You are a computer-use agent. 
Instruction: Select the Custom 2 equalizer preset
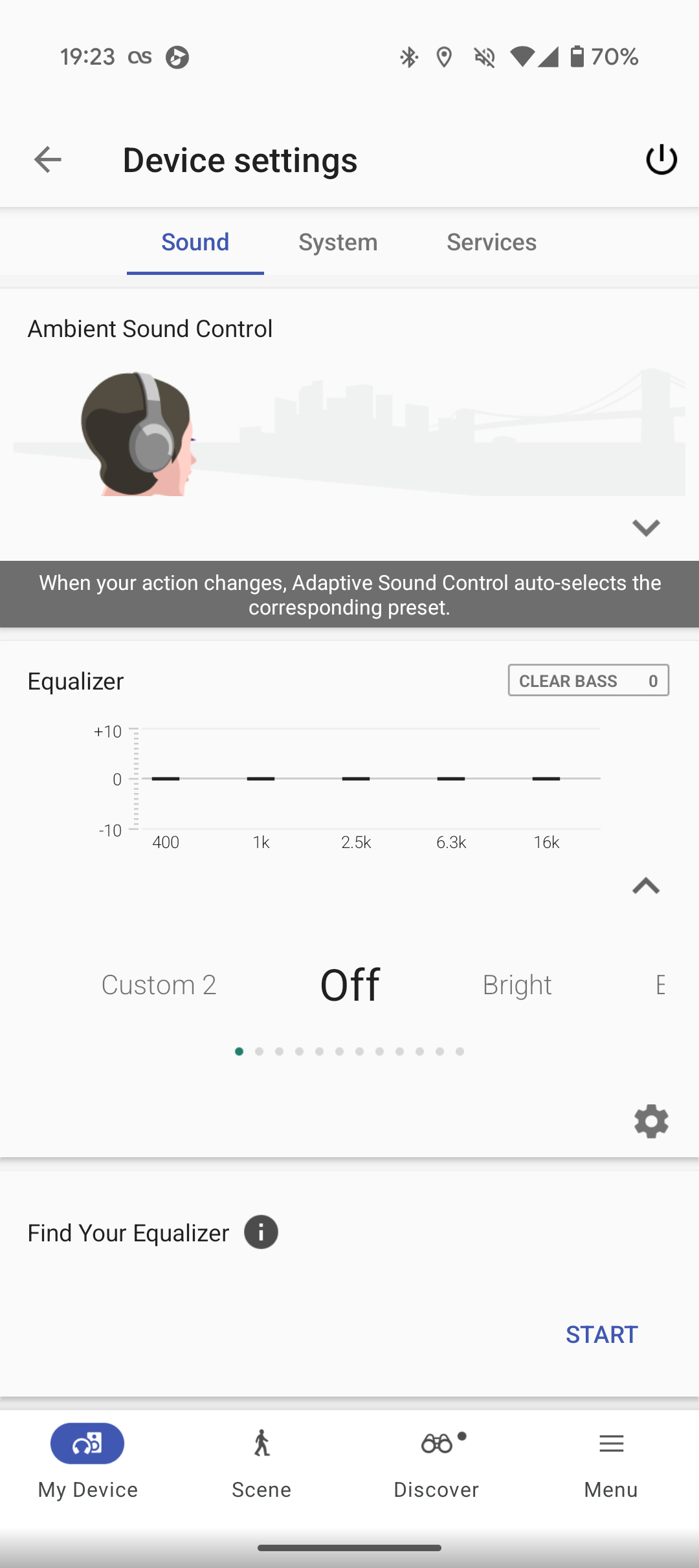click(x=159, y=985)
